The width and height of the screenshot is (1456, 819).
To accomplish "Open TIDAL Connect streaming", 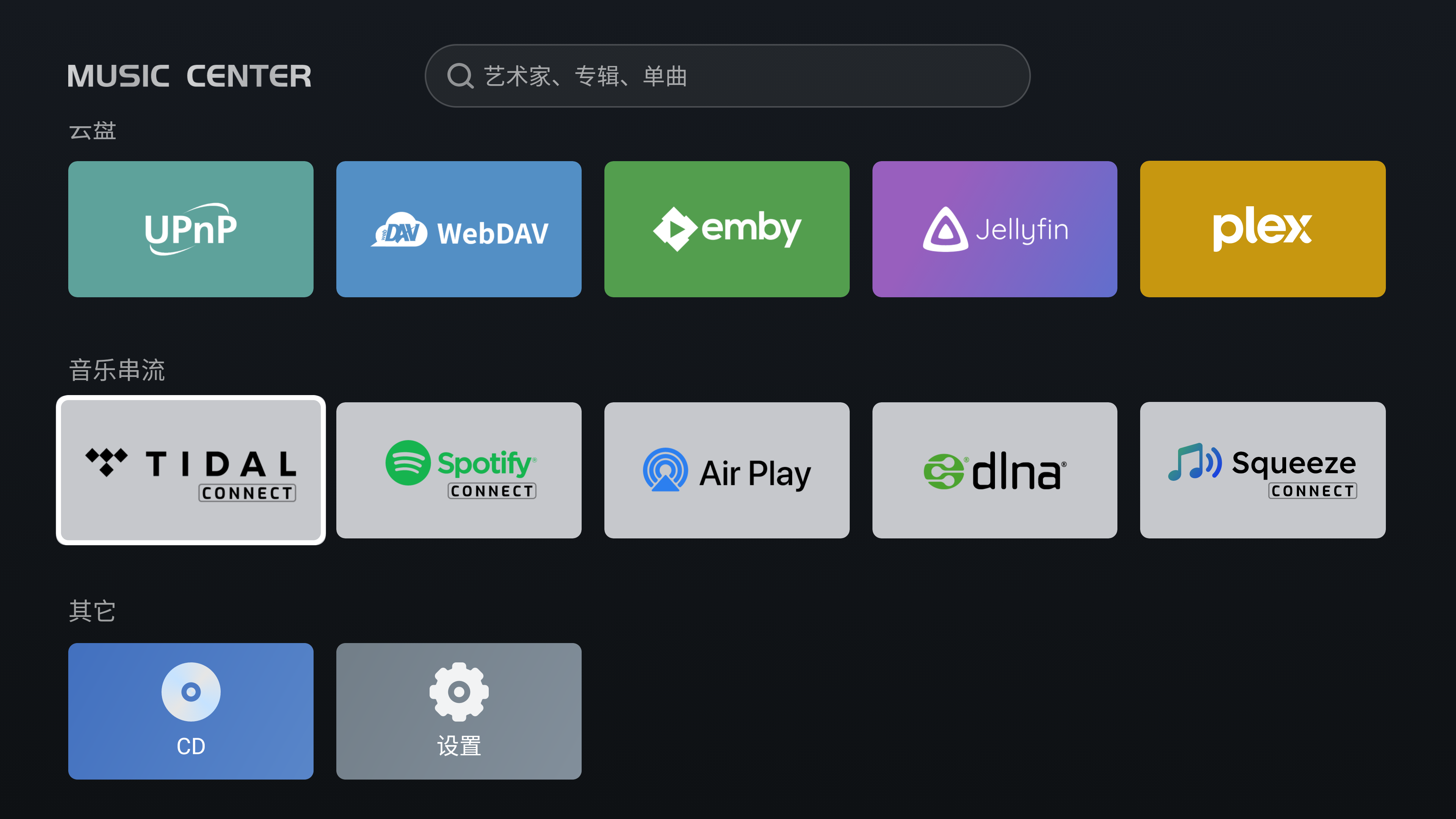I will pos(190,470).
